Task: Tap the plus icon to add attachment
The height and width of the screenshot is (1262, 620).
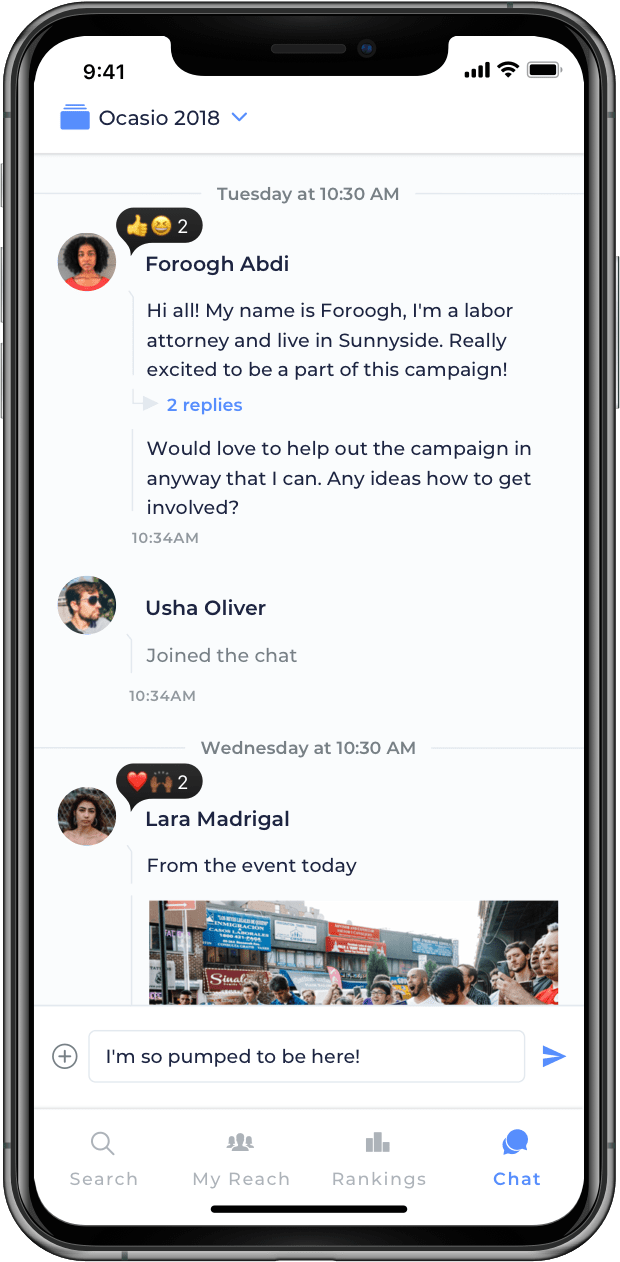Action: coord(65,1056)
